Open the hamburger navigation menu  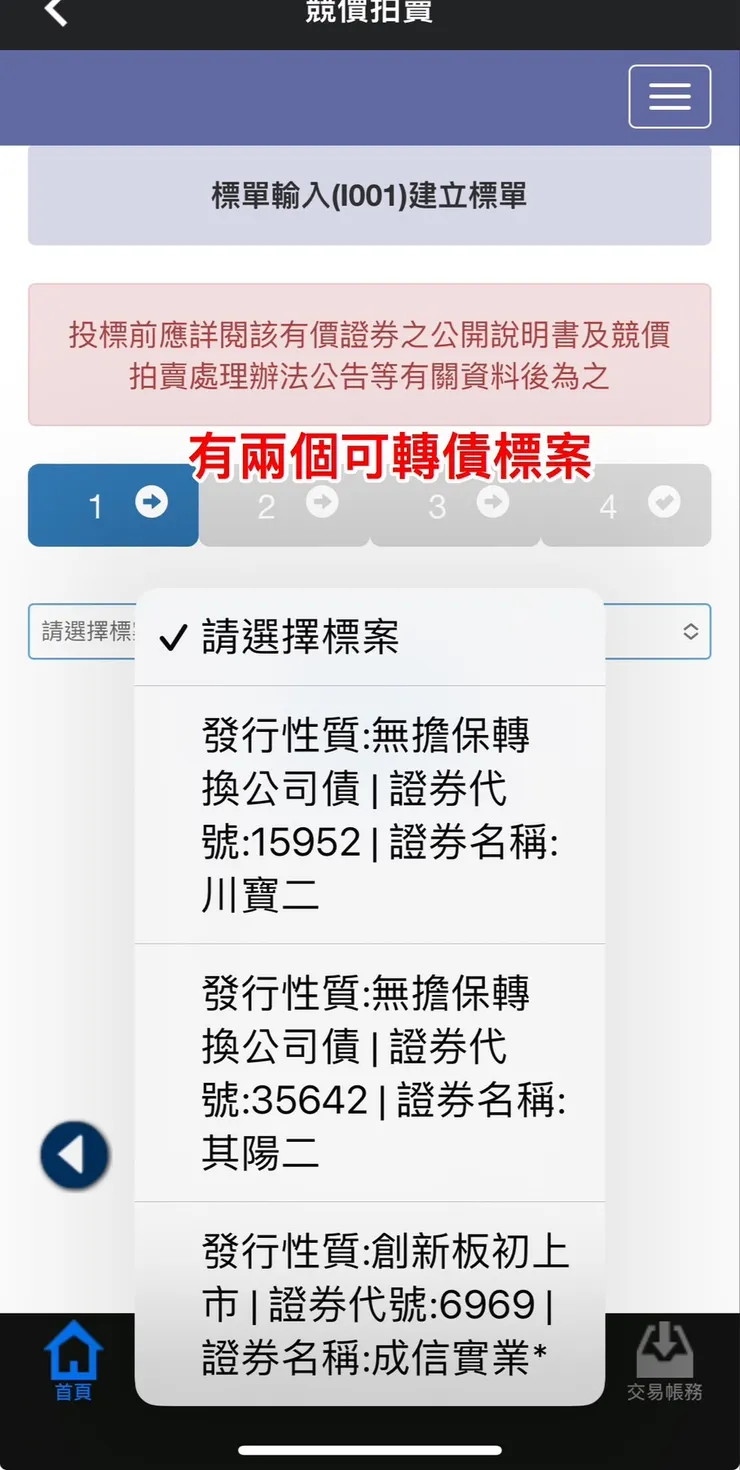click(x=669, y=96)
